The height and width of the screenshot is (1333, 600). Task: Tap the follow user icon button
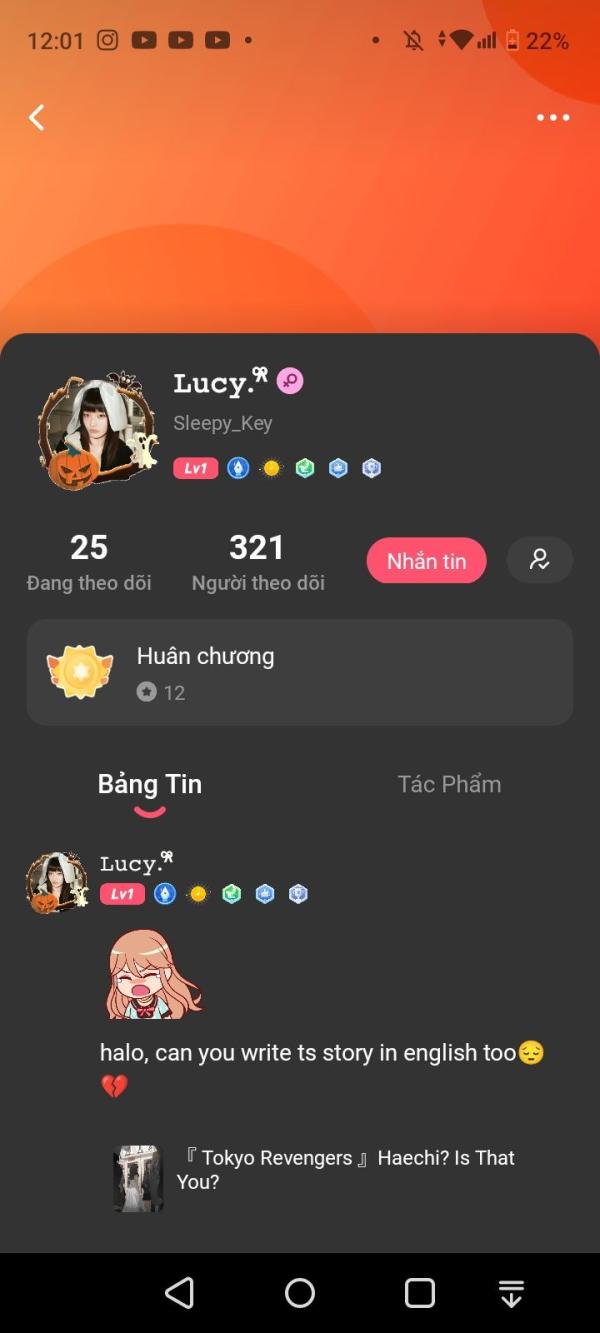pyautogui.click(x=540, y=560)
